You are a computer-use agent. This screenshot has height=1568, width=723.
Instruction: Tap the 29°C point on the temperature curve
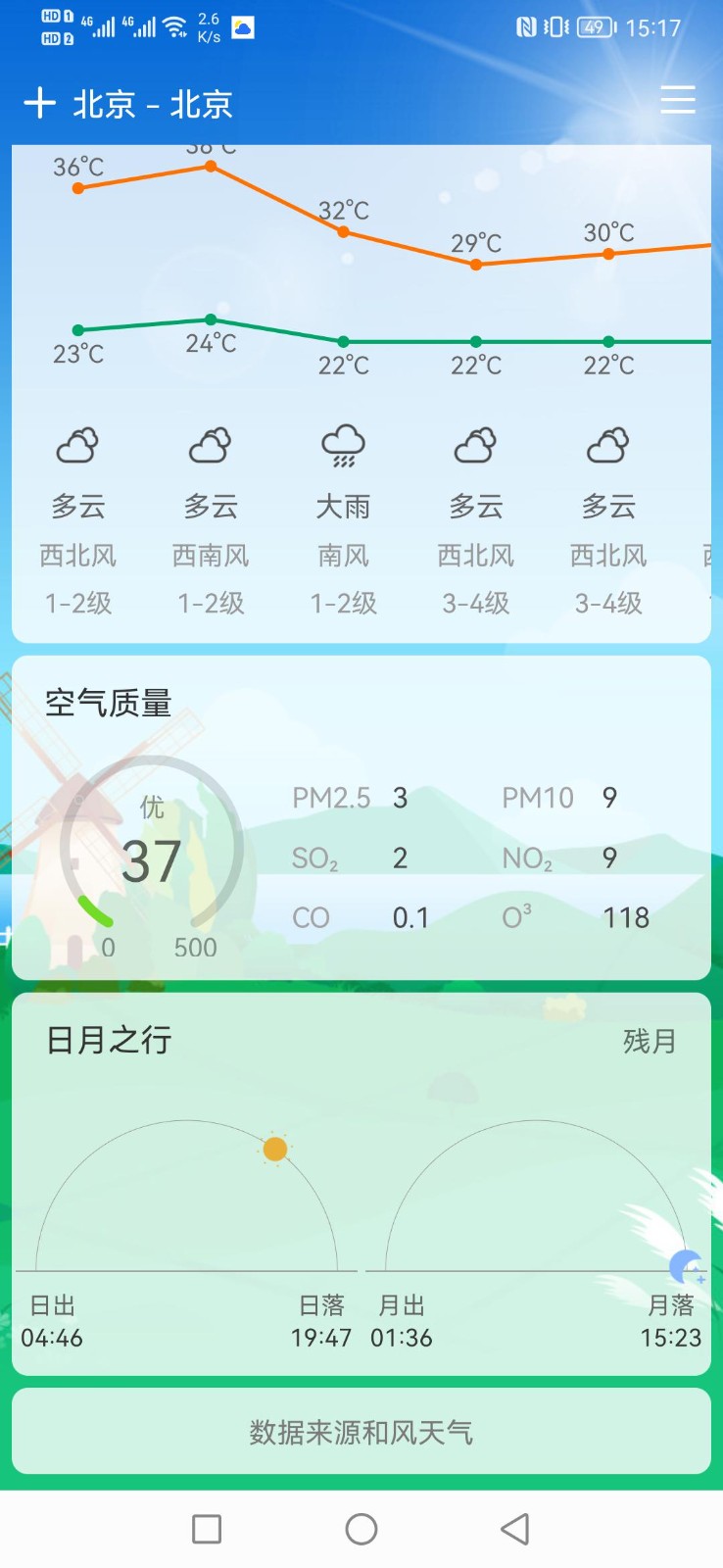pyautogui.click(x=474, y=263)
